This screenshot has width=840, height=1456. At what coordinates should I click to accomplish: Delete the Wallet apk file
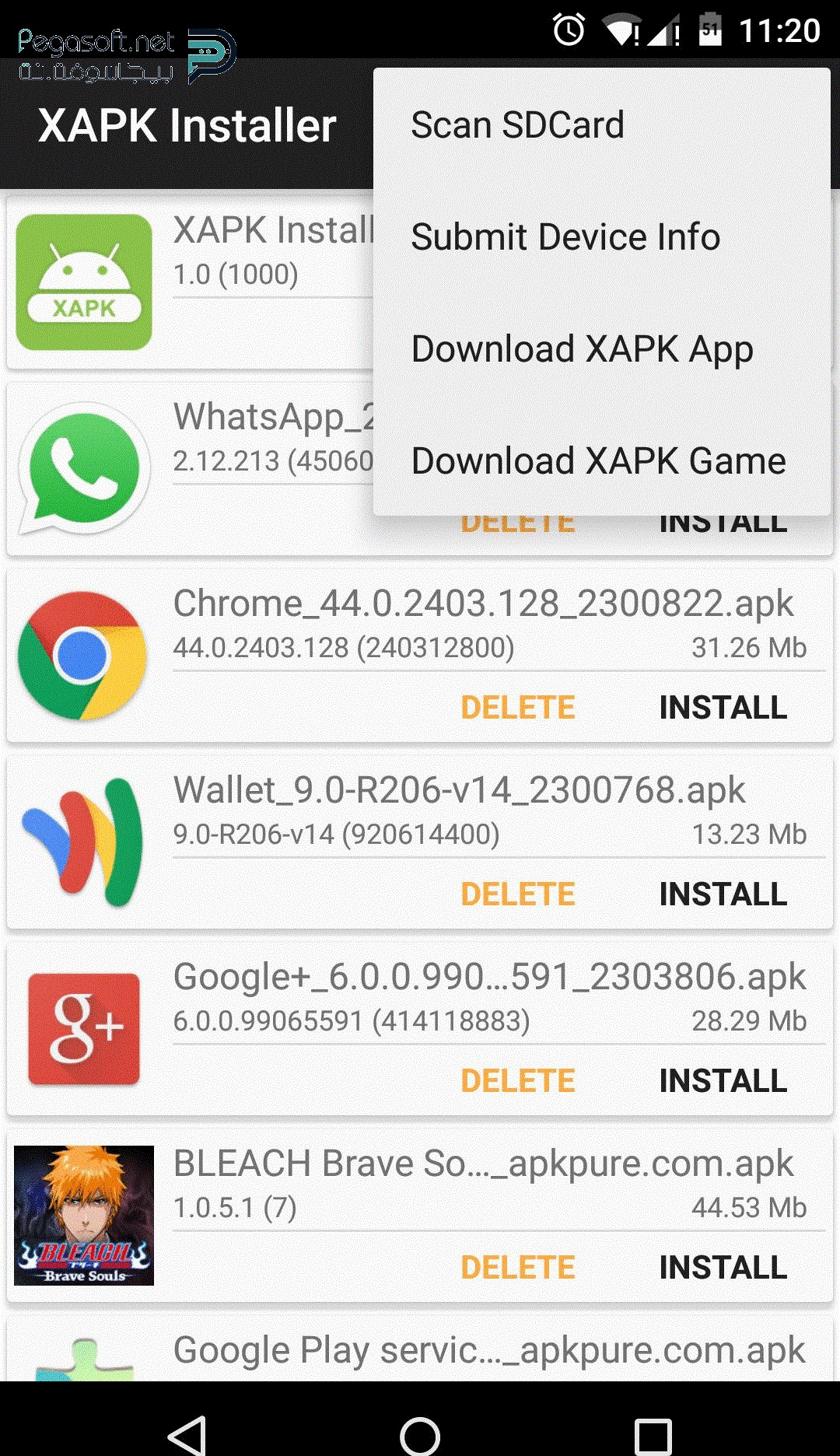(518, 894)
